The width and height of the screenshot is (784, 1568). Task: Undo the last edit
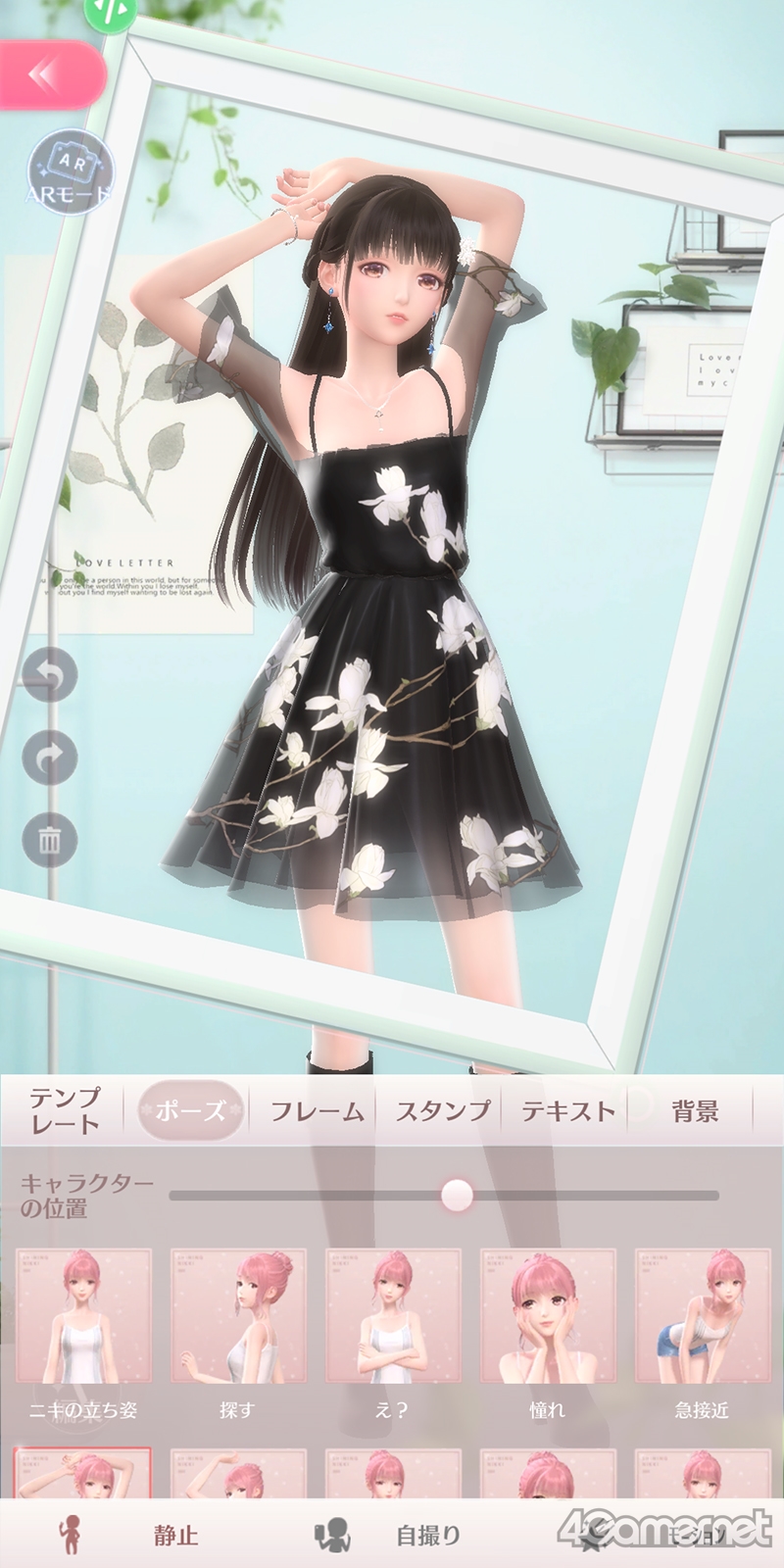[50, 674]
